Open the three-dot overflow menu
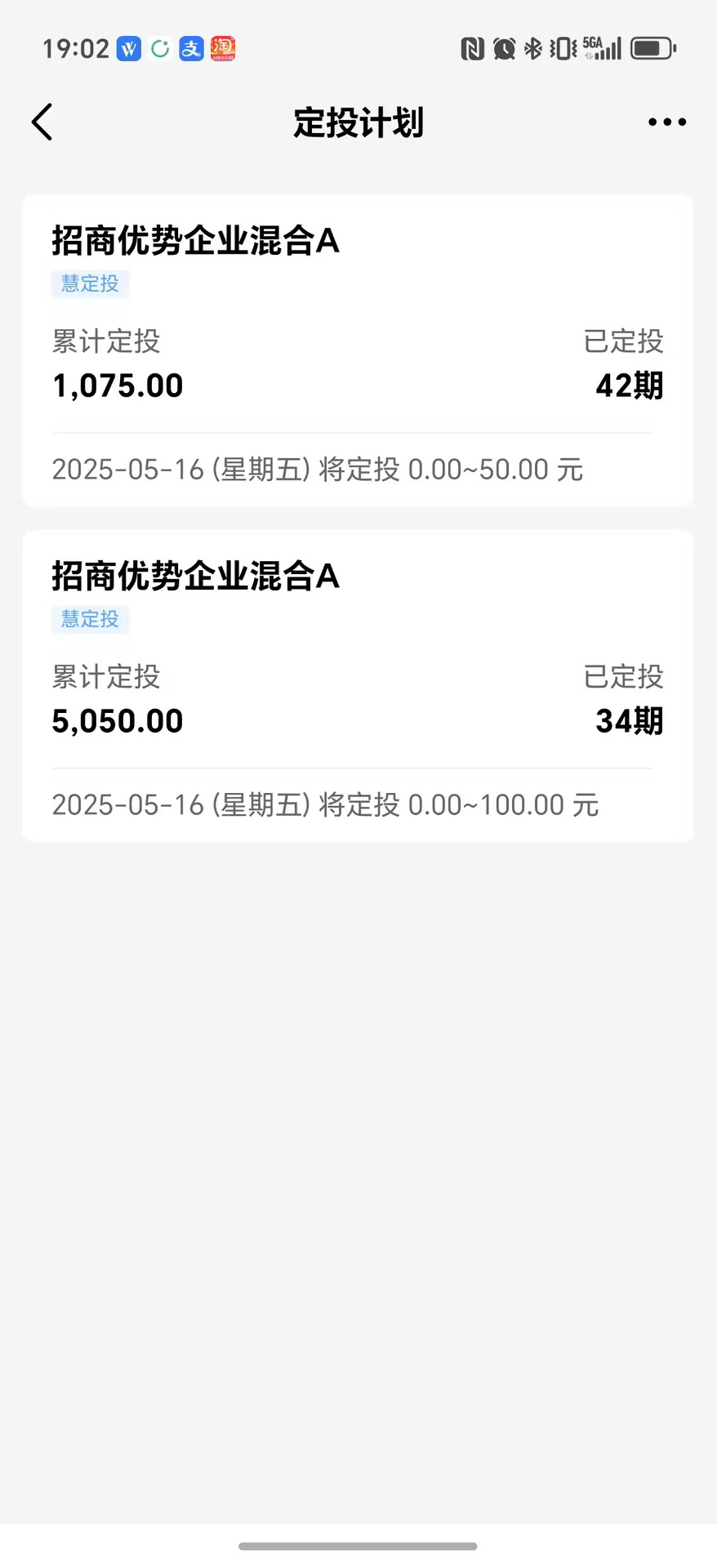 666,122
